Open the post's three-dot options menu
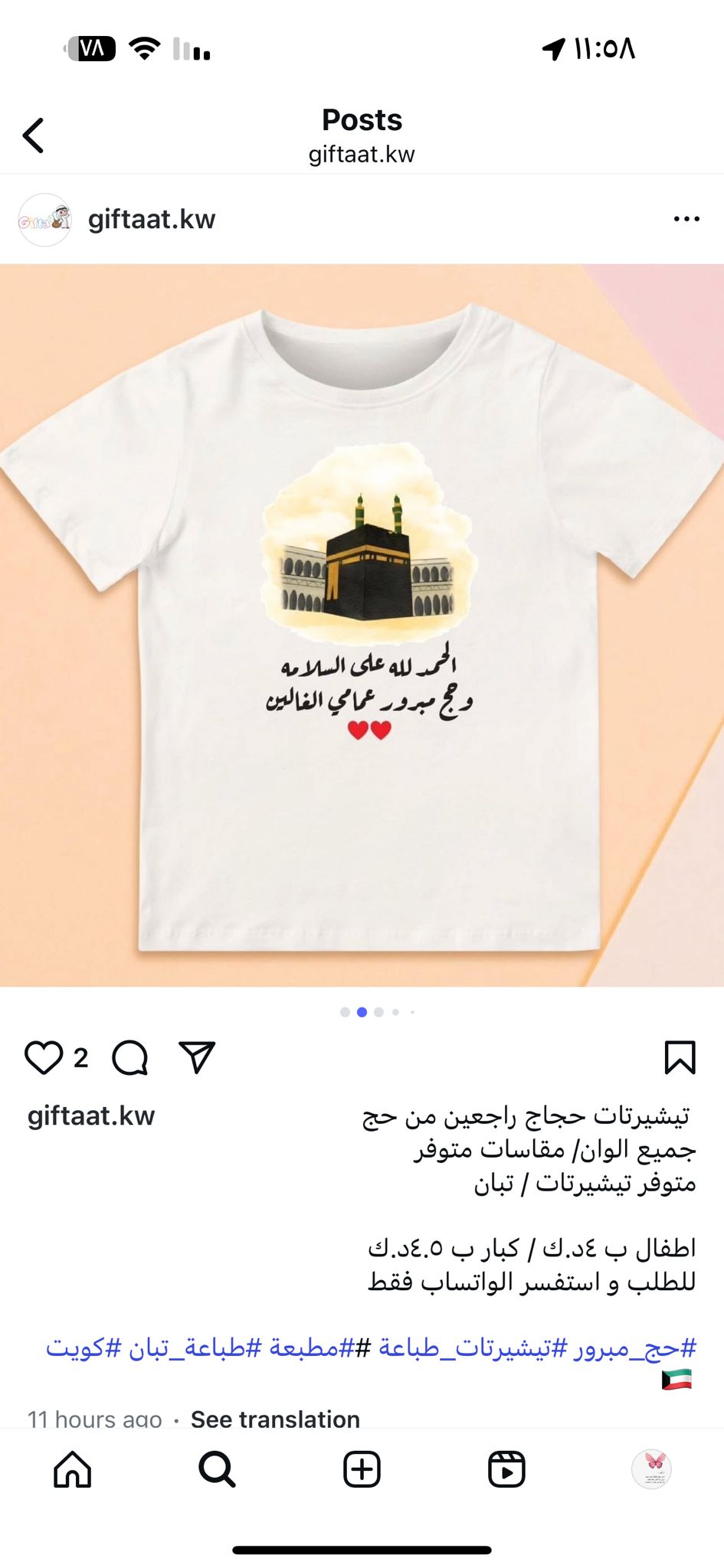Screen dimensions: 724x1568 point(686,219)
